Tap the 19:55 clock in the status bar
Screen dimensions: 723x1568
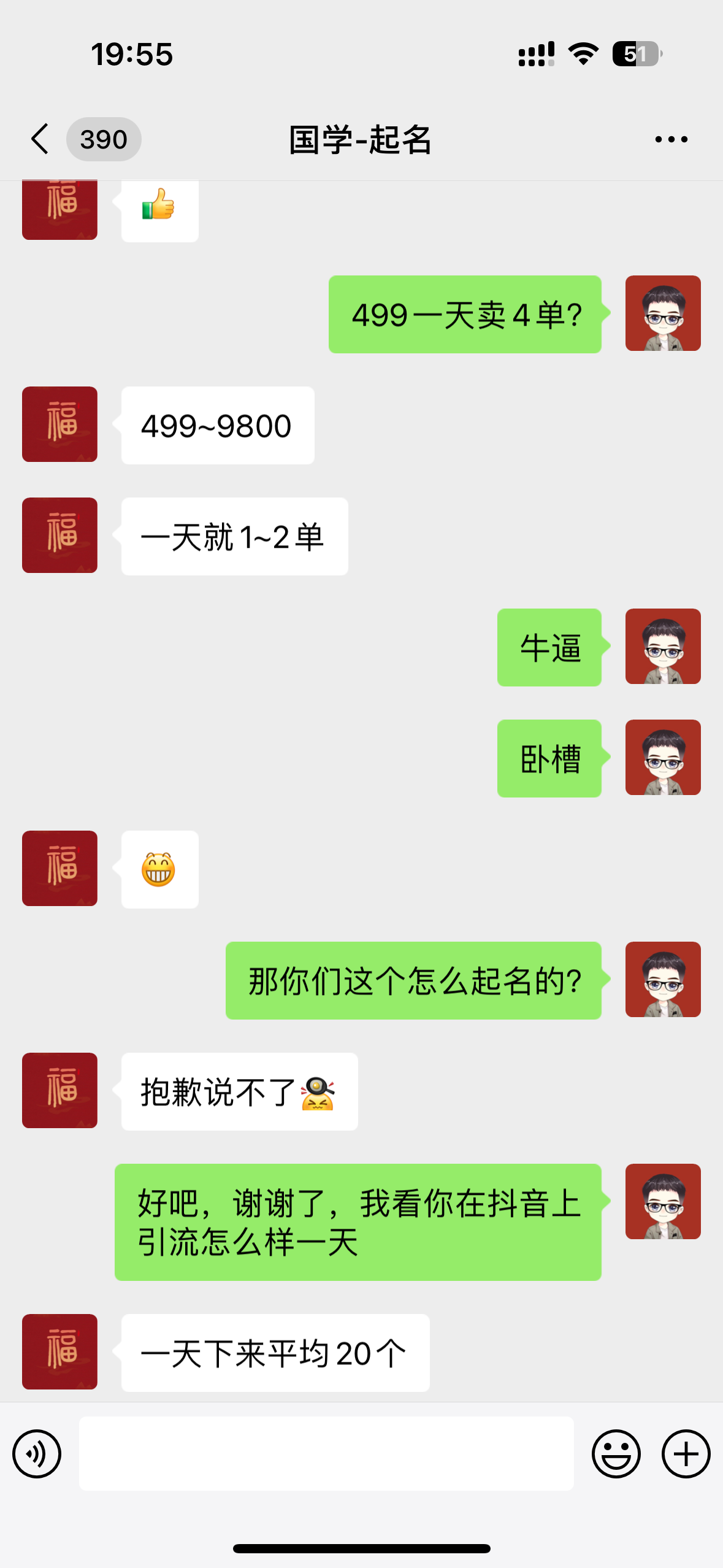click(132, 54)
